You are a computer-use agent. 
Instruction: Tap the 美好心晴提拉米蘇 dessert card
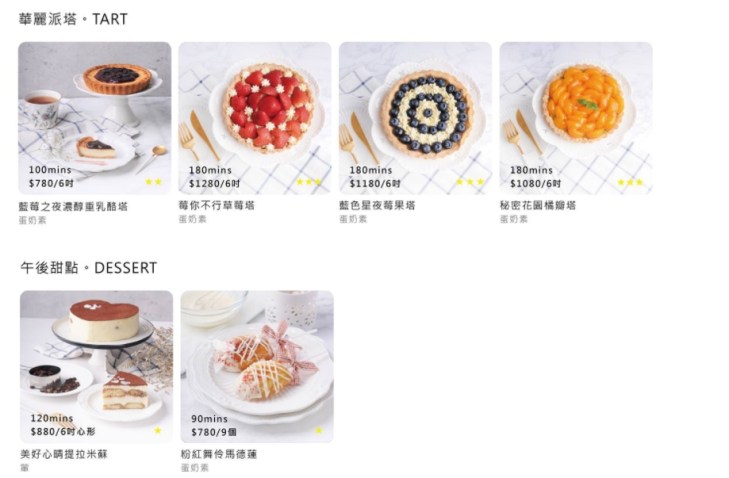tap(96, 366)
